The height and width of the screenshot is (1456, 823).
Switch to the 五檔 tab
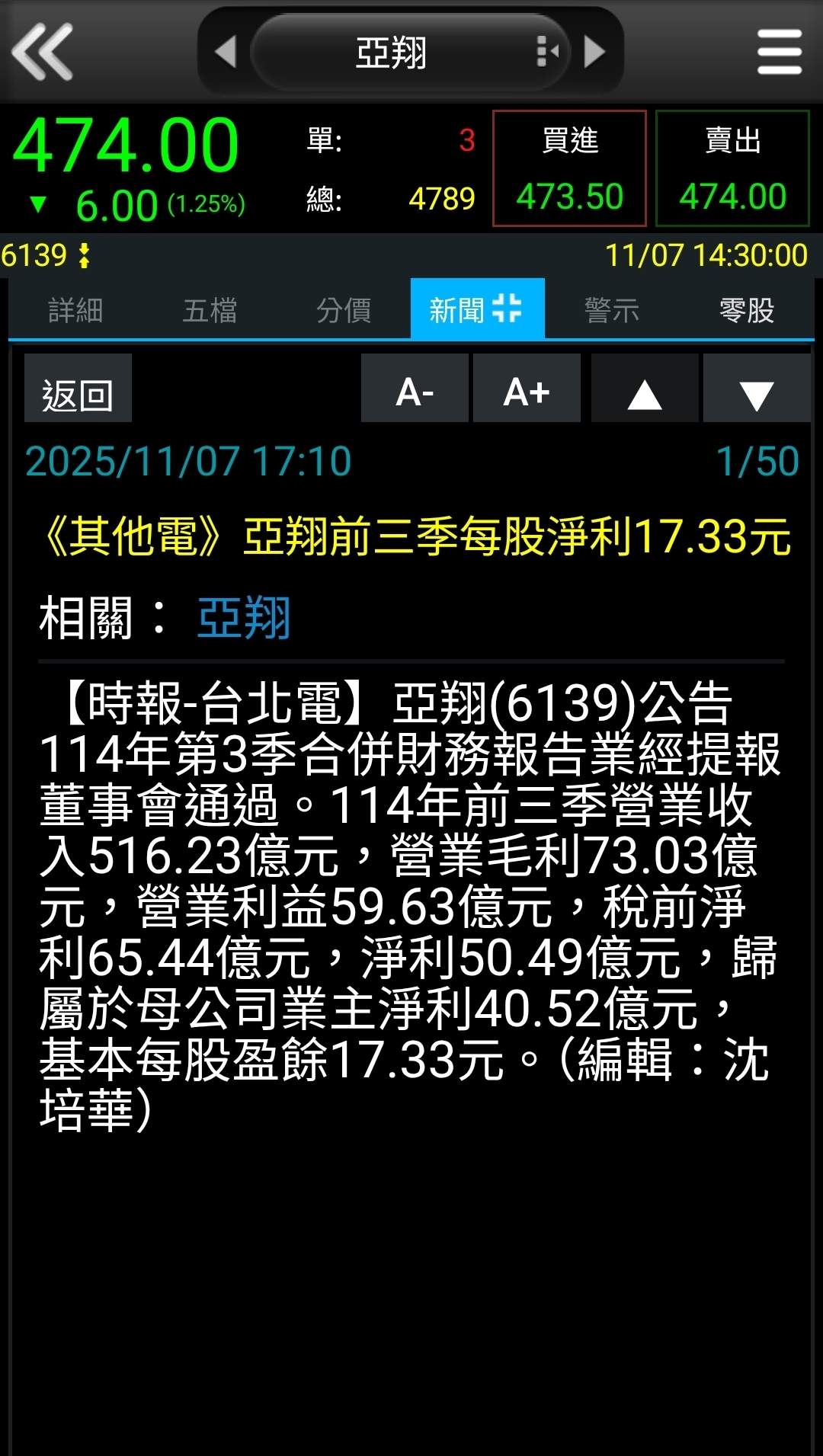pos(210,310)
